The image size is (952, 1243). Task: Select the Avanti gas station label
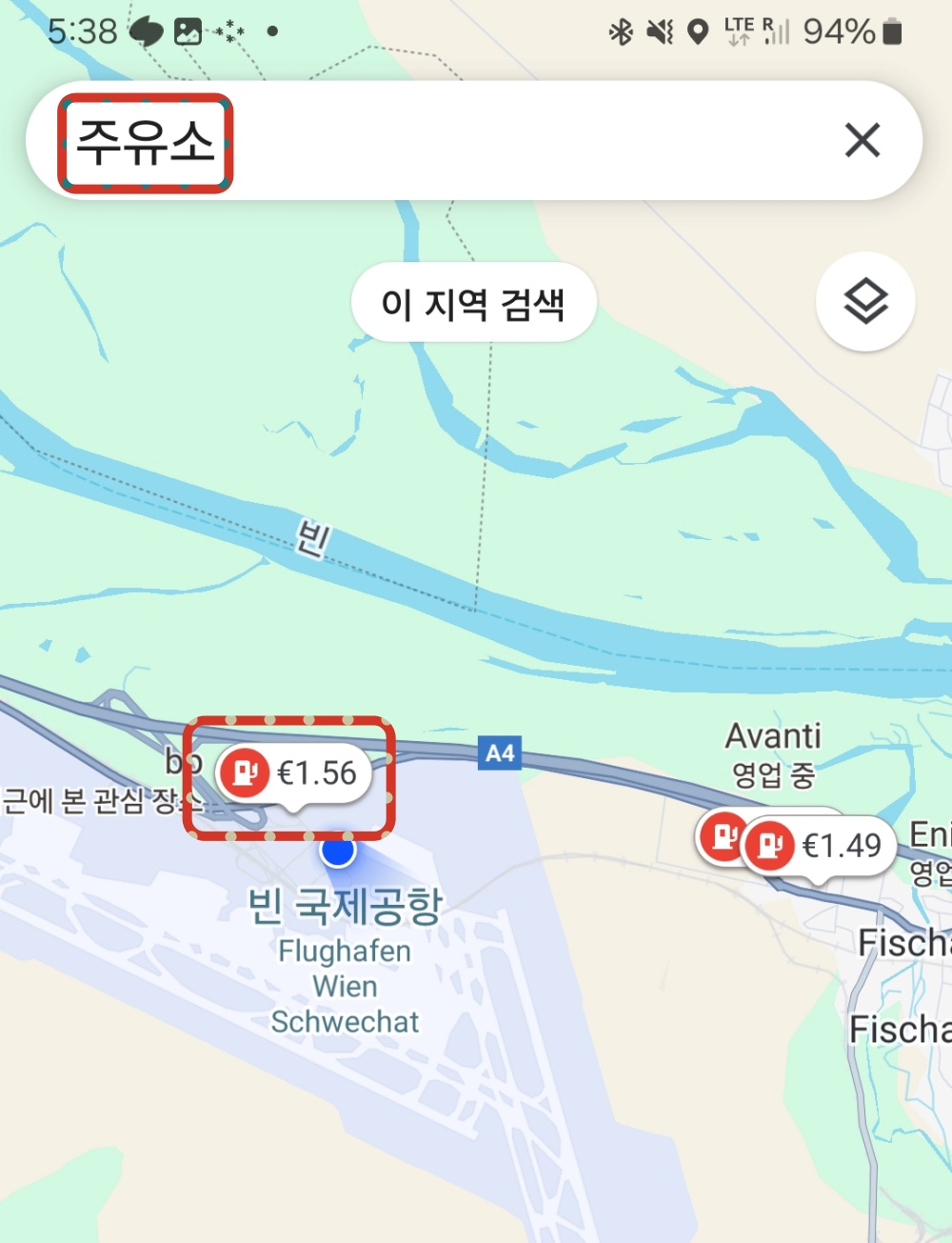[x=774, y=735]
